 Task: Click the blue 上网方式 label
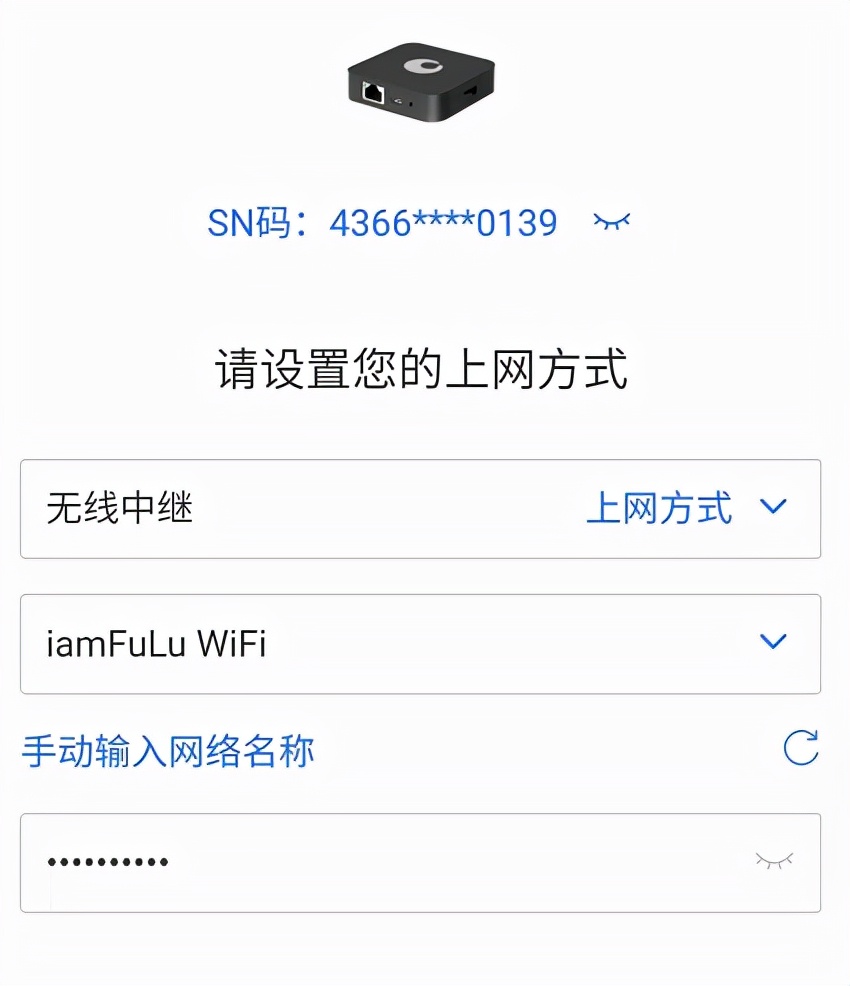(x=660, y=509)
